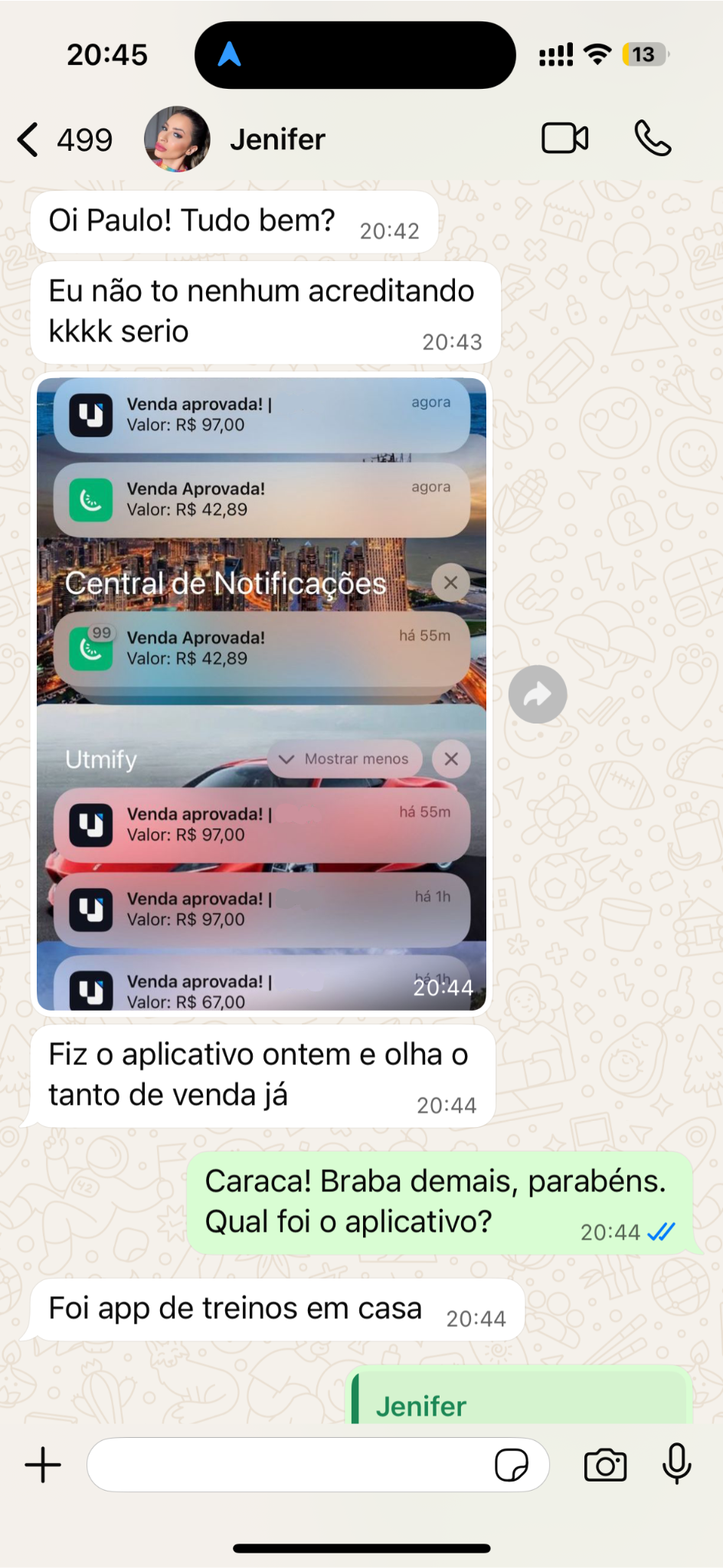This screenshot has height=1568, width=723.
Task: Open the sticker picker
Action: 511,1465
